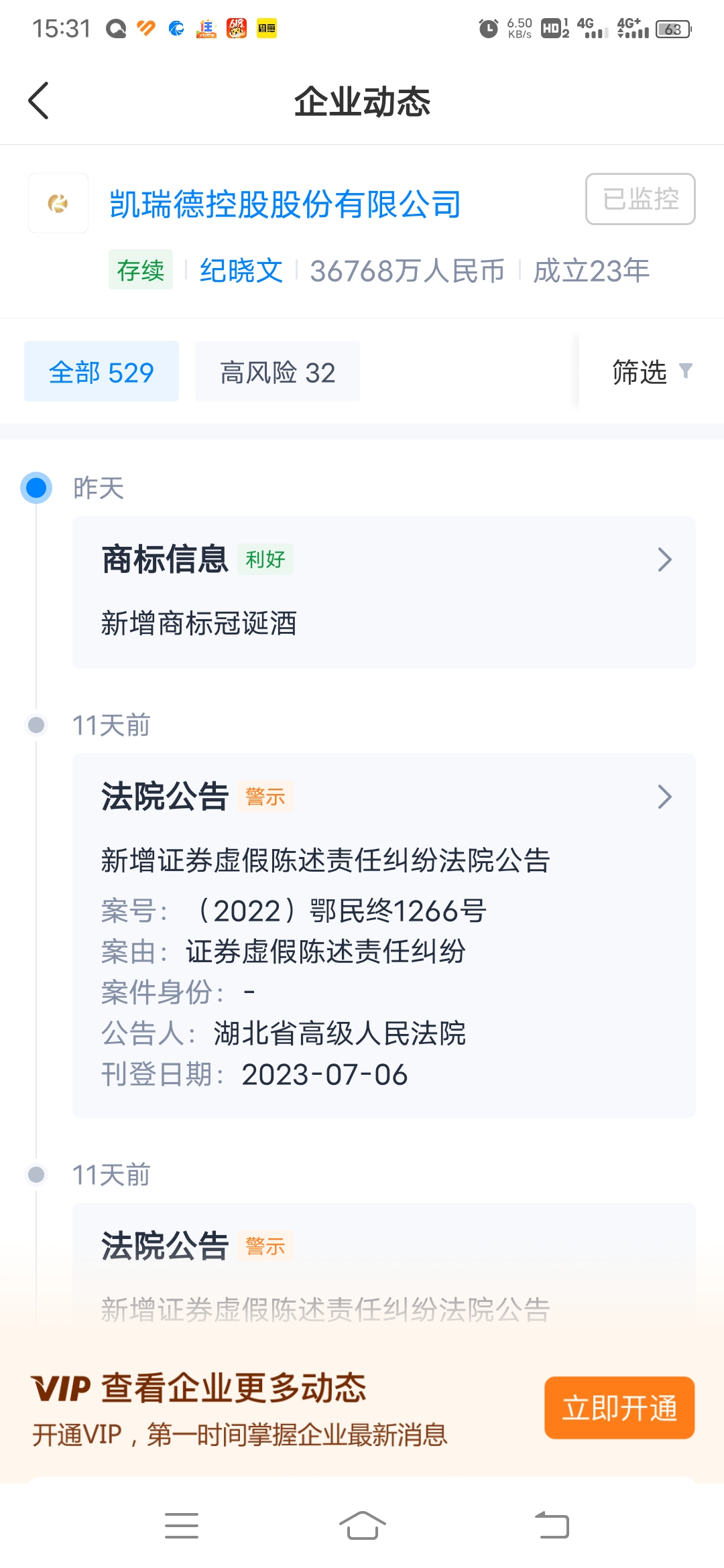Tap 立即开通 to activate VIP
This screenshot has height=1568, width=724.
[x=619, y=1408]
